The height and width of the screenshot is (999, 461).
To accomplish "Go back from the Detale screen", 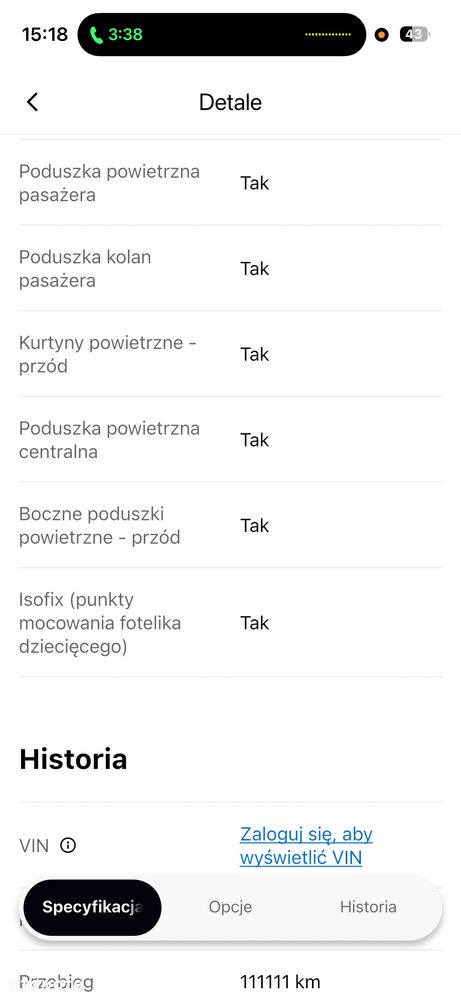I will tap(32, 102).
